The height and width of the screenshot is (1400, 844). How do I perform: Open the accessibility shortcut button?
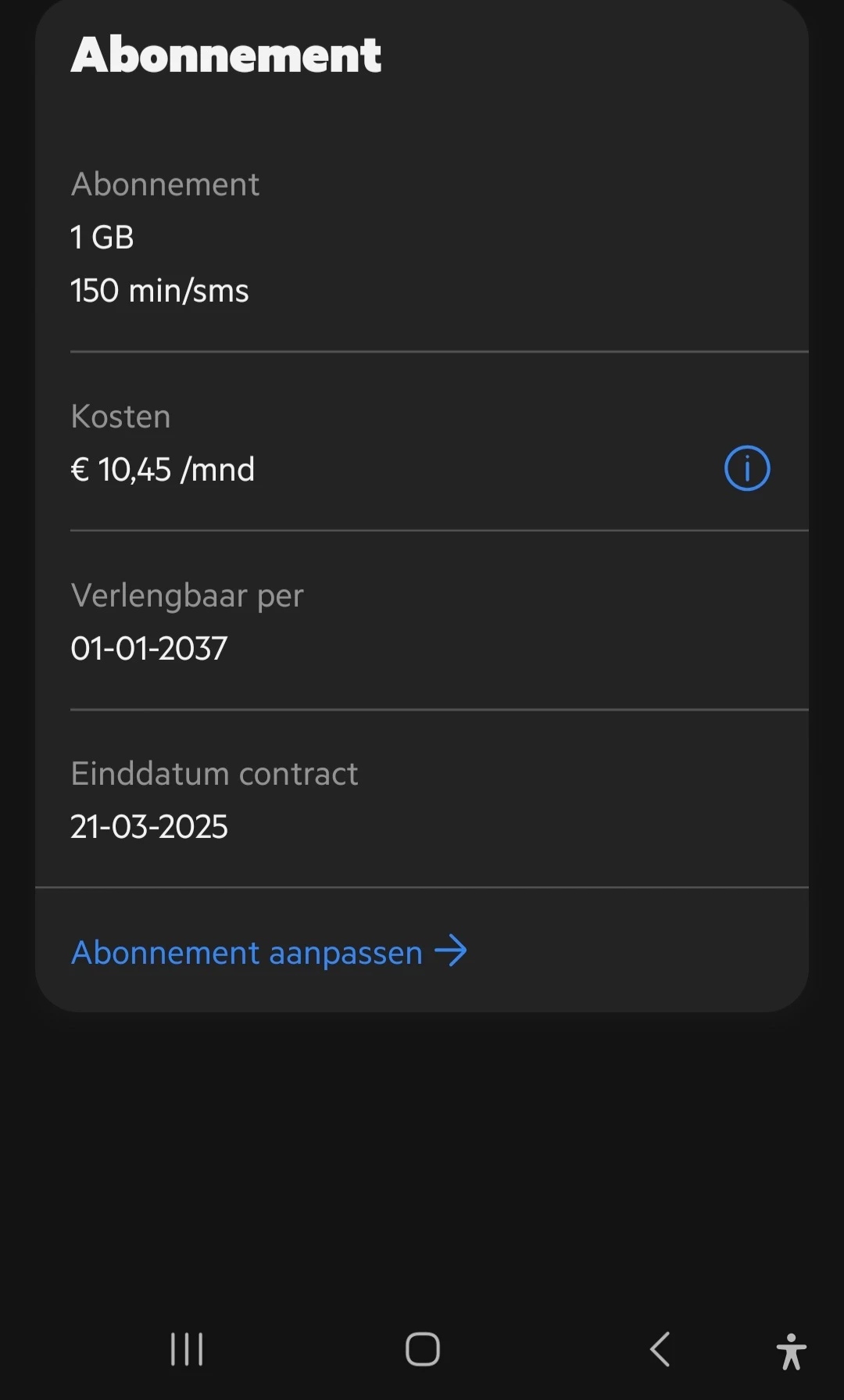click(x=791, y=1351)
